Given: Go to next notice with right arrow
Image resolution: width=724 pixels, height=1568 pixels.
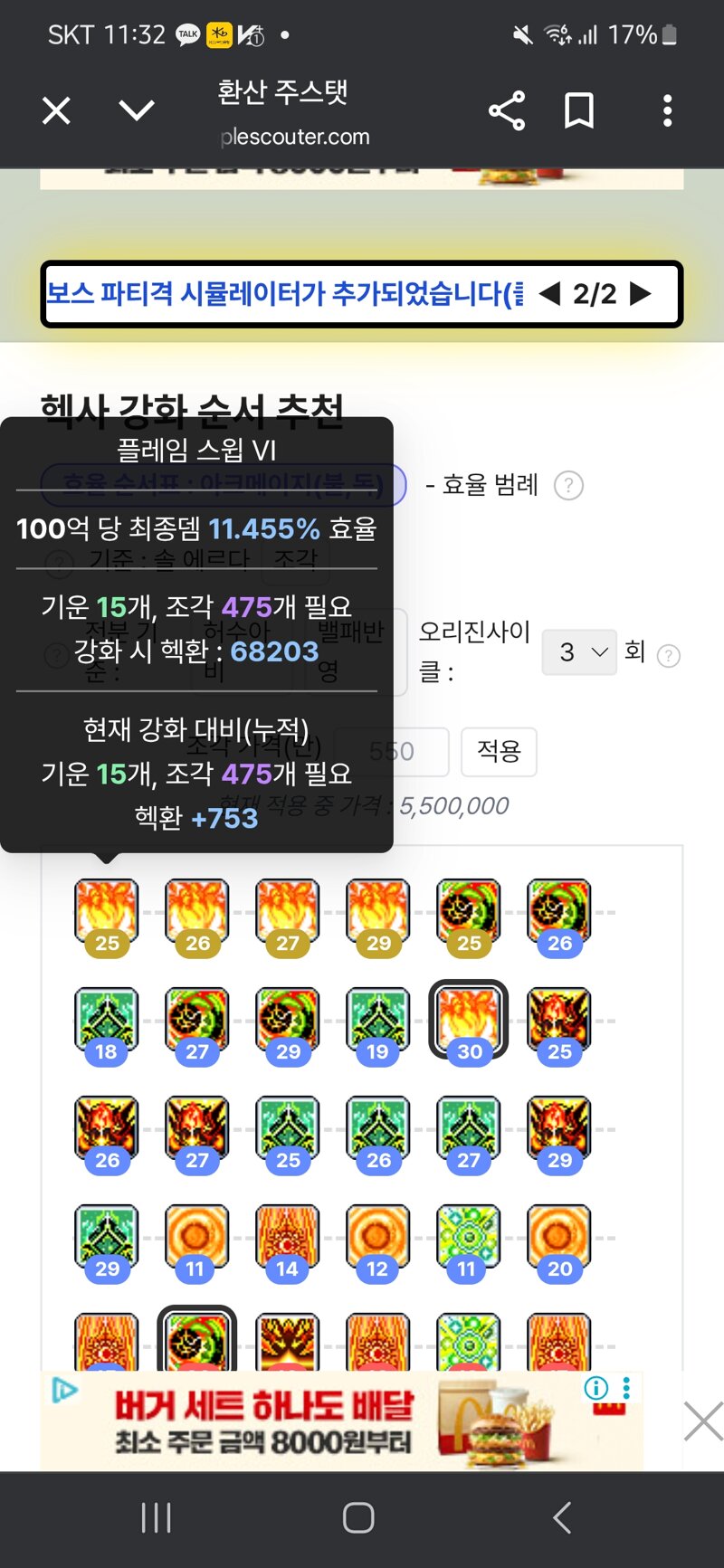Looking at the screenshot, I should coord(641,293).
